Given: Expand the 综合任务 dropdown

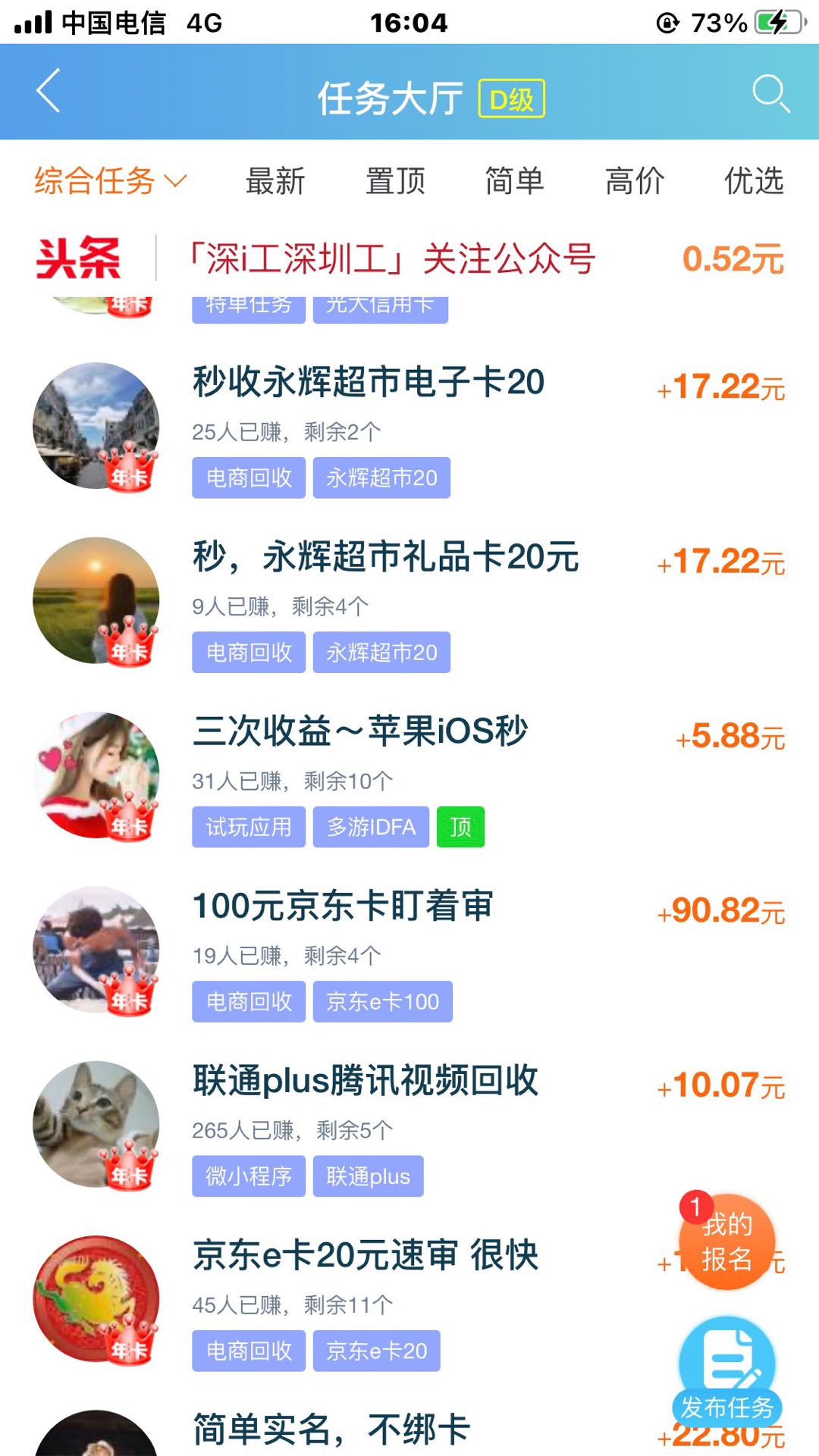Looking at the screenshot, I should point(110,181).
